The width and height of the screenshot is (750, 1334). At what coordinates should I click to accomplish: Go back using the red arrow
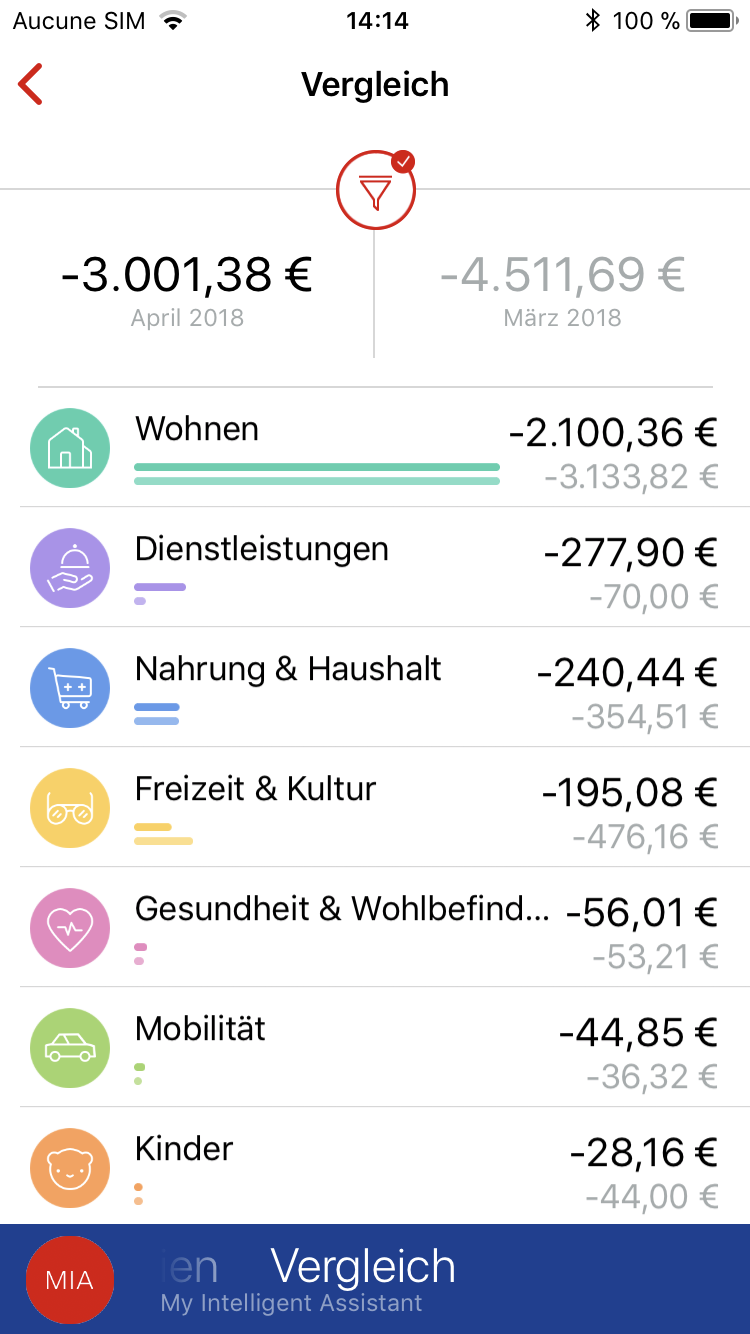click(x=30, y=84)
